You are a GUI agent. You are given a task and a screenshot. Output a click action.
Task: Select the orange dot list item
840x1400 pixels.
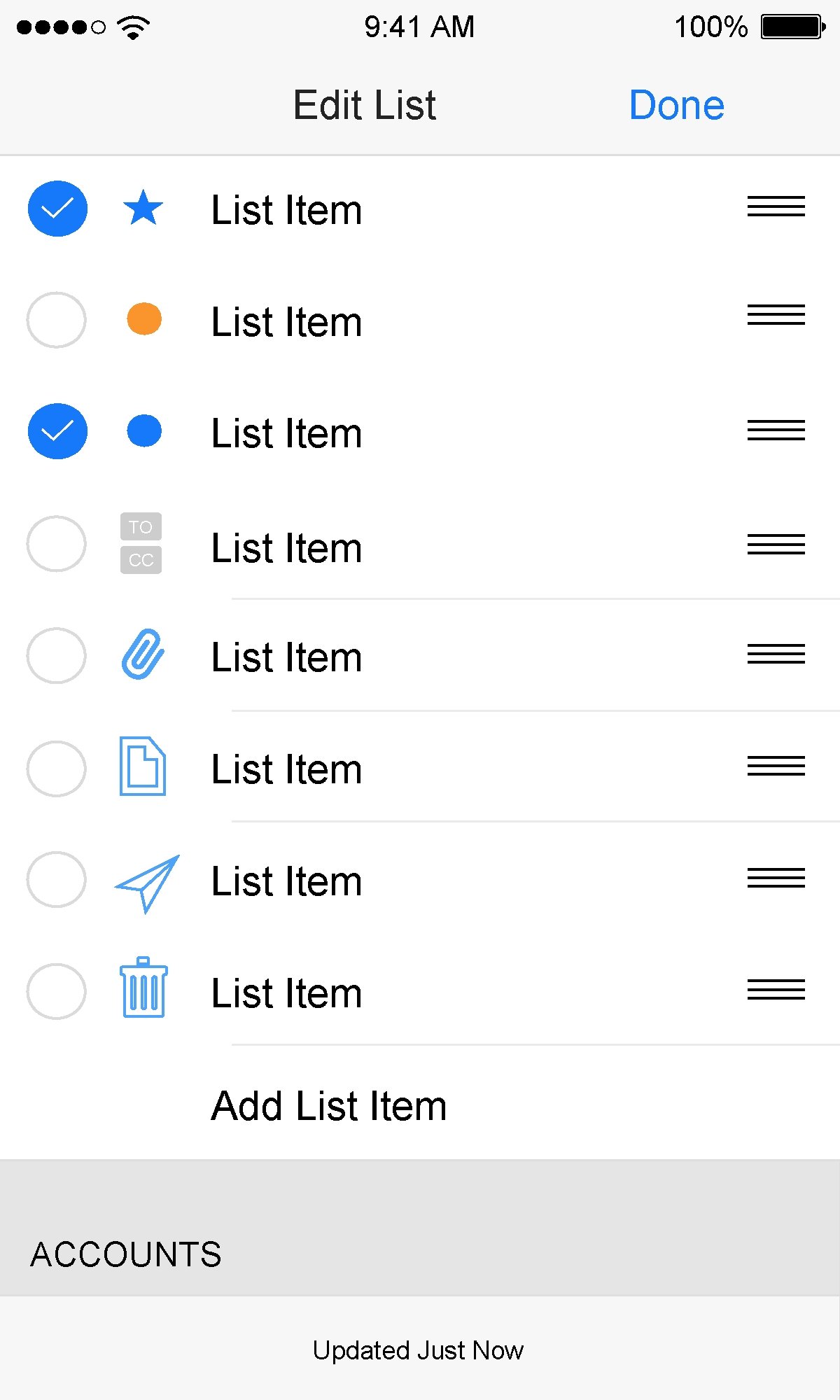[57, 320]
